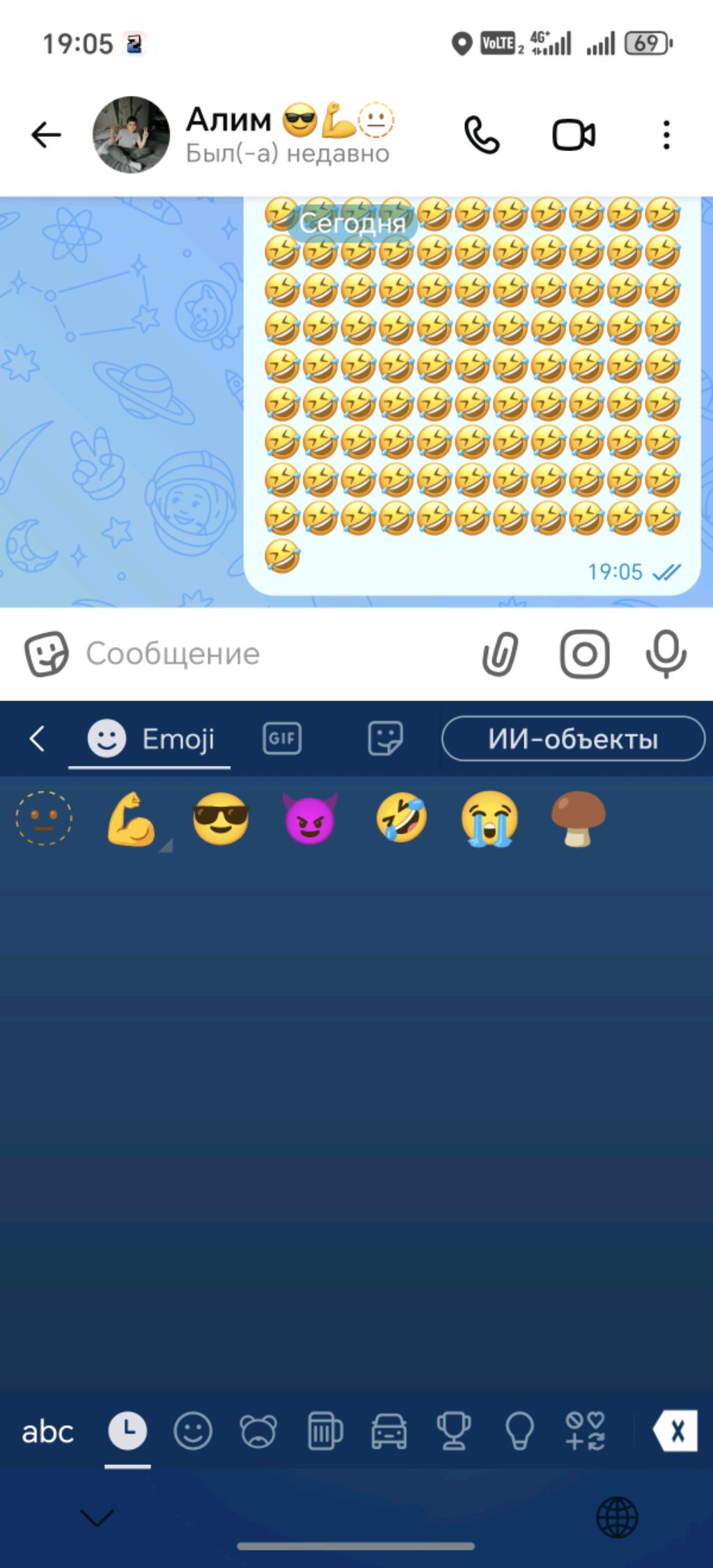Viewport: 713px width, 1568px height.
Task: Insert the flexed biceps emoji
Action: pos(131,819)
